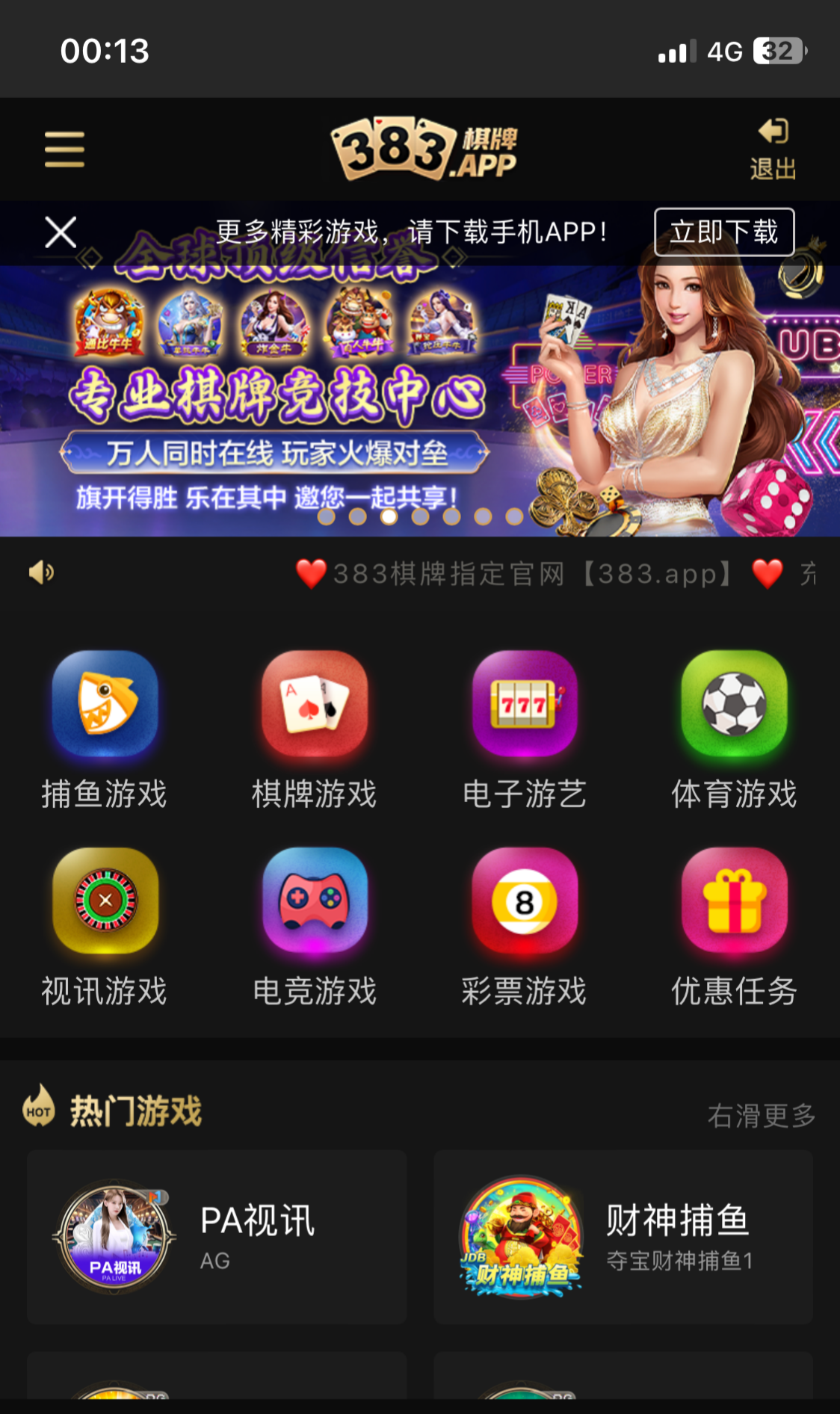Open 体育游戏 category
This screenshot has width=840, height=1414.
pos(734,729)
